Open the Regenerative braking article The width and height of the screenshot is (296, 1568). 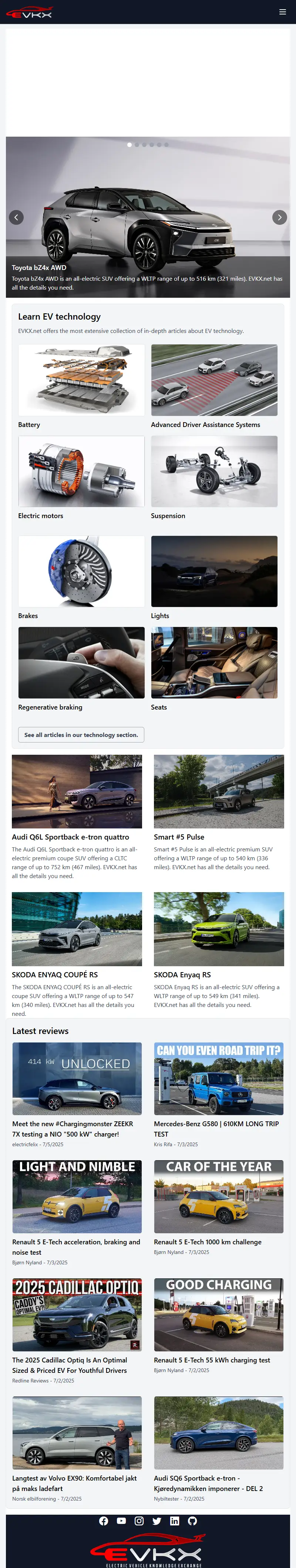(81, 663)
